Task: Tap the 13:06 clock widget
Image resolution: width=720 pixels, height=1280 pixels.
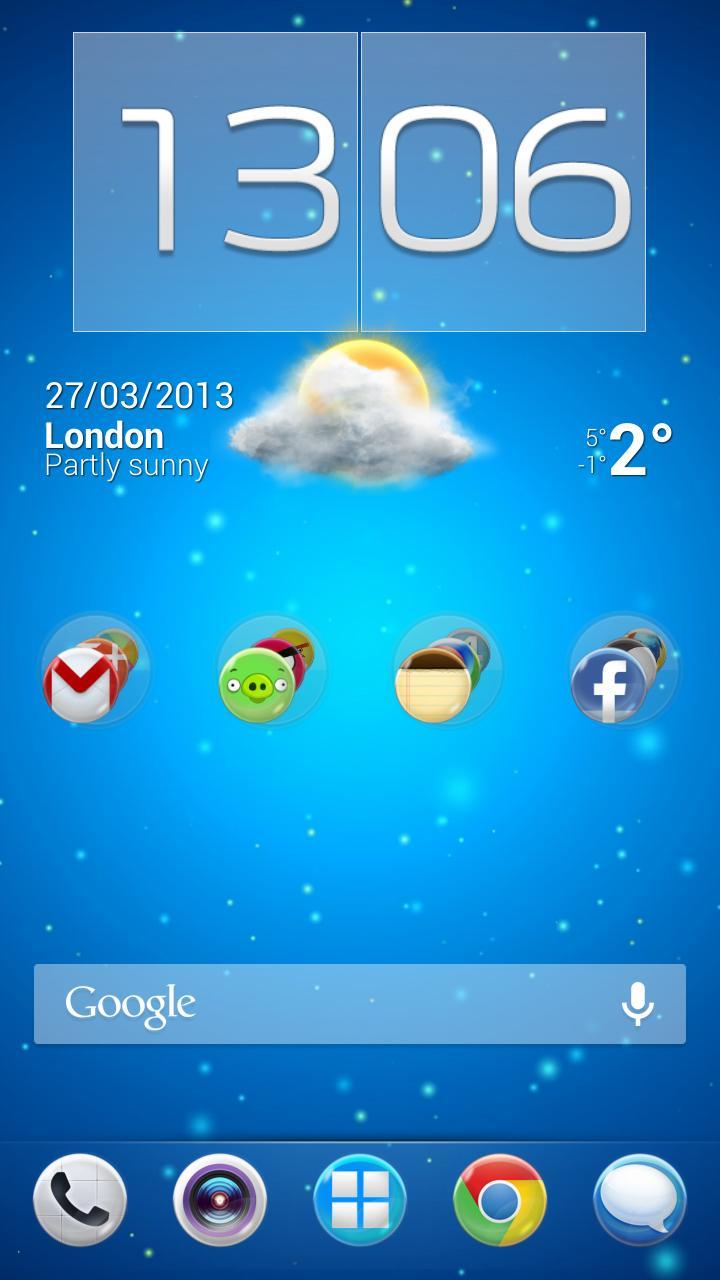Action: point(360,180)
